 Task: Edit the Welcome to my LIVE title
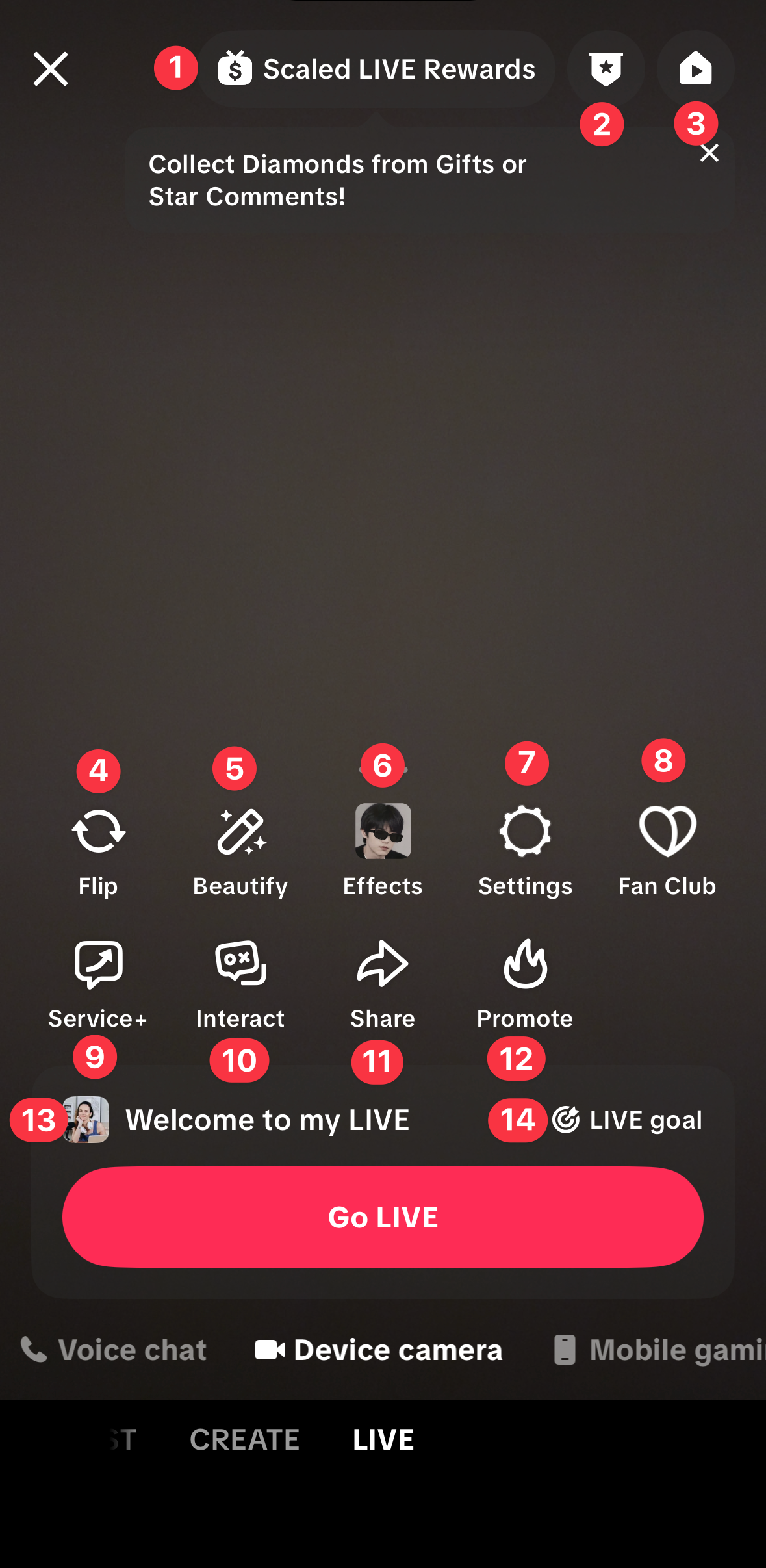tap(267, 1119)
